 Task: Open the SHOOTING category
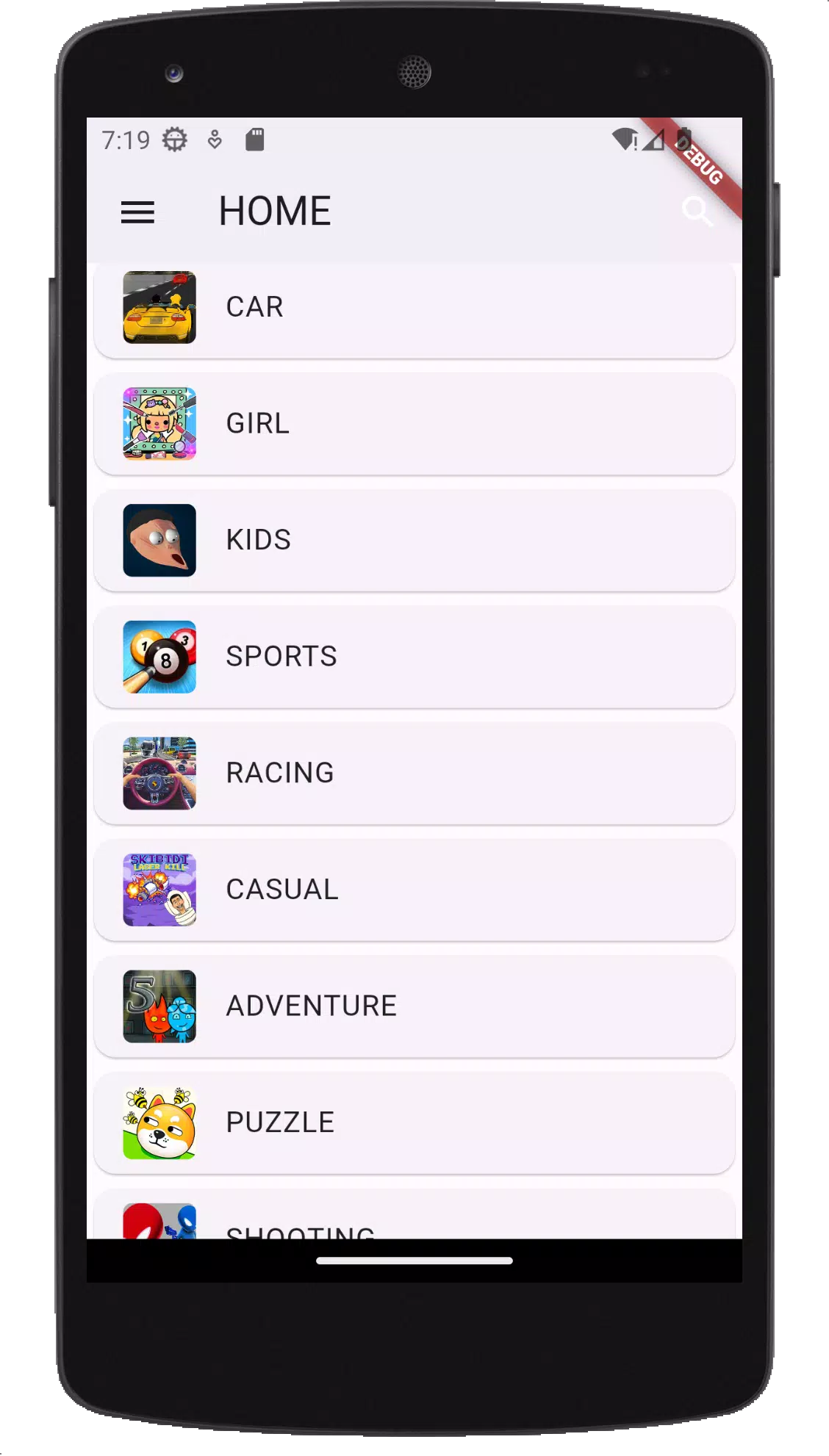click(414, 1219)
